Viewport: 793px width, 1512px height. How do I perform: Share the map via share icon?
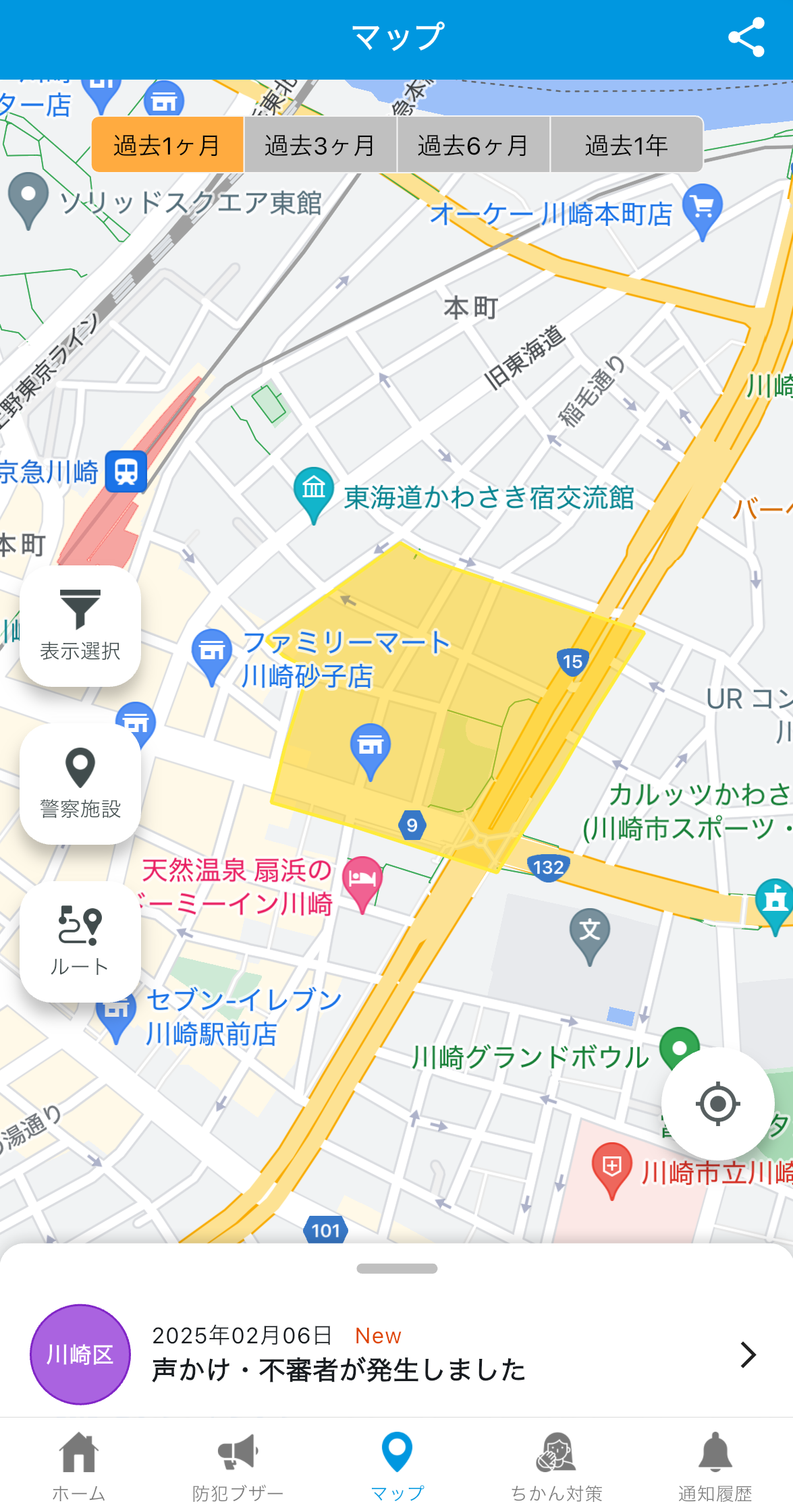746,37
